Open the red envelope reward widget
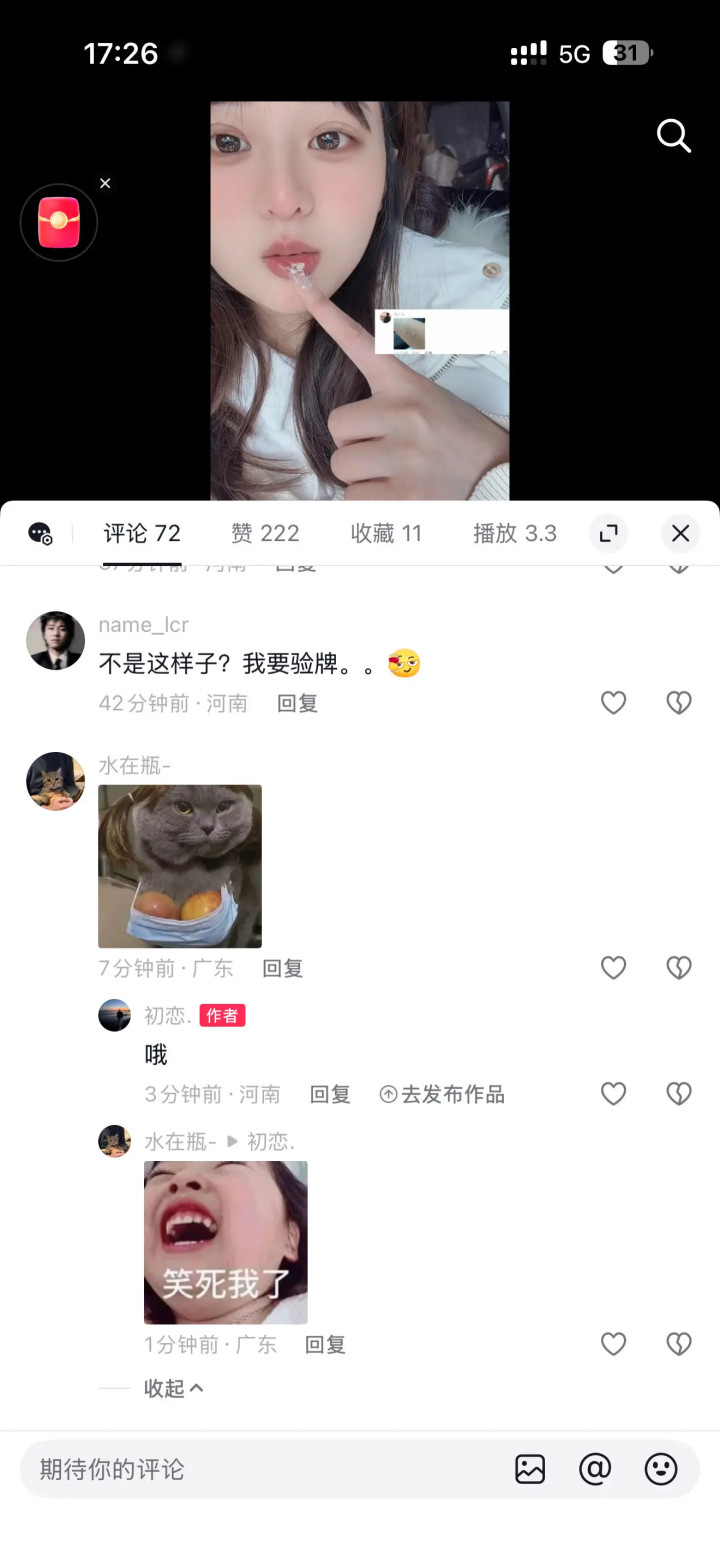Screen dimensions: 720x1564 (59, 223)
